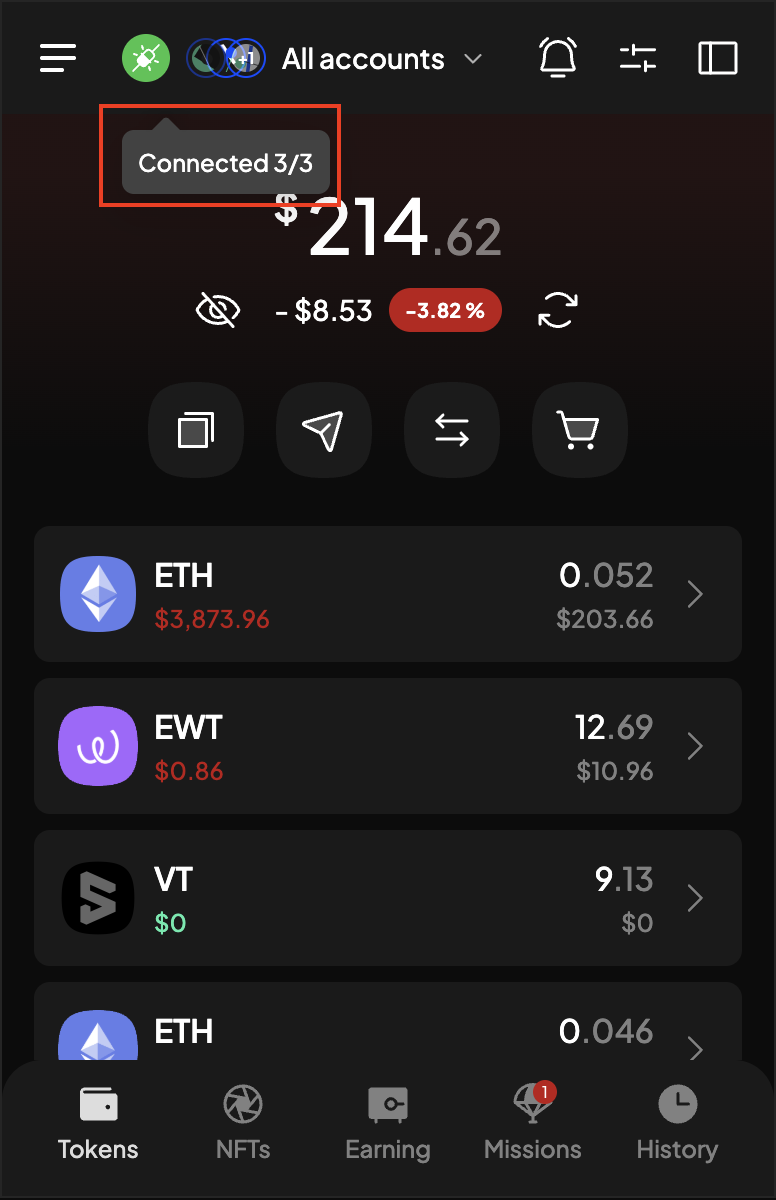Tap the buy cart button

point(579,431)
